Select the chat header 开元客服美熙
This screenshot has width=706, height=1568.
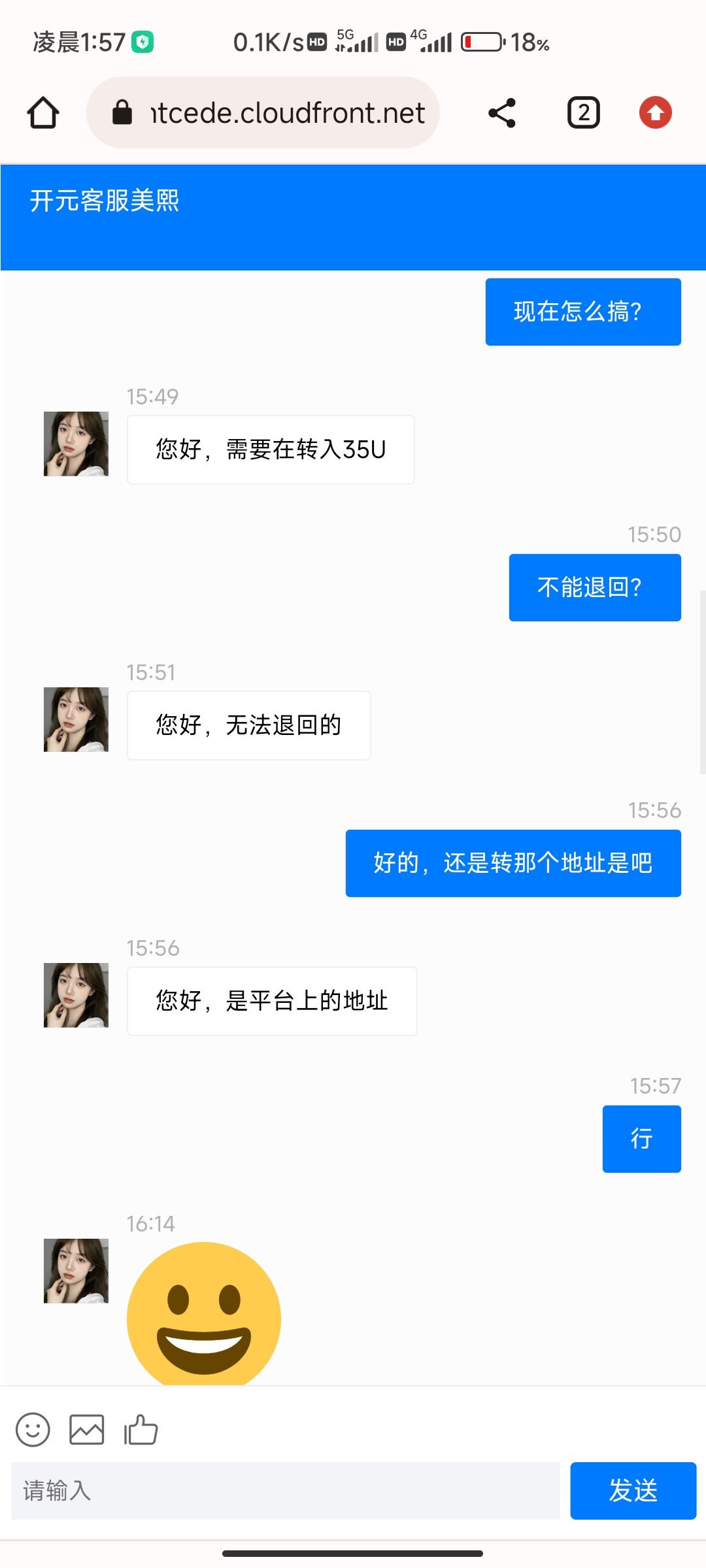(107, 201)
